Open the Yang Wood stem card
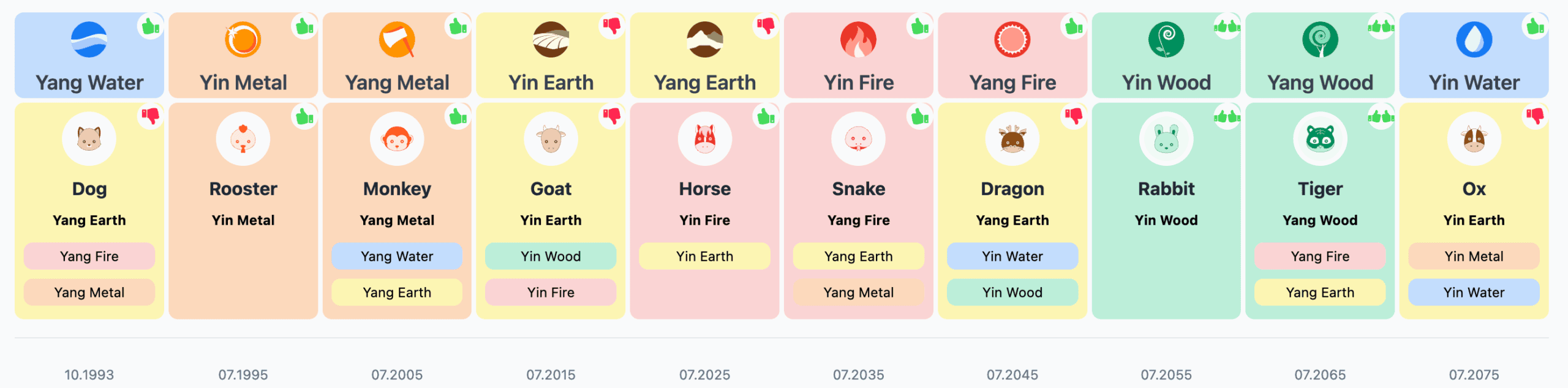Image resolution: width=1568 pixels, height=388 pixels. pos(1320,55)
